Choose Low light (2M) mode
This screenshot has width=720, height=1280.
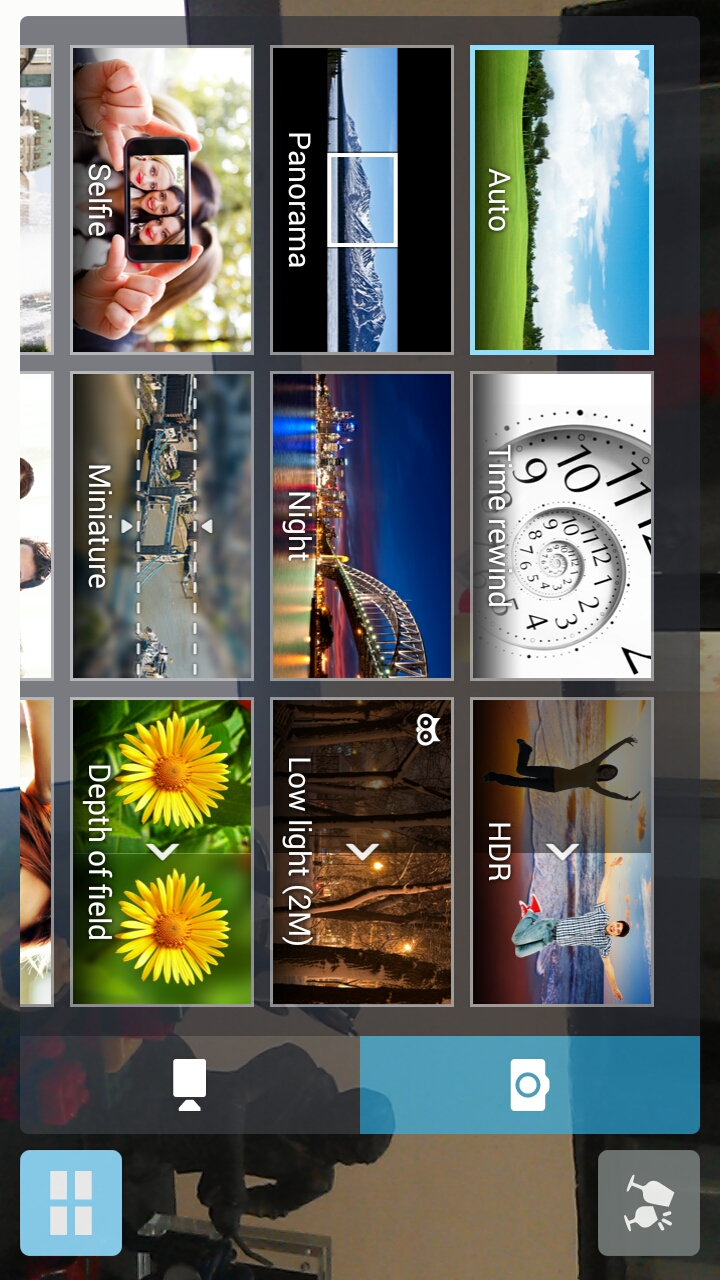(x=362, y=852)
